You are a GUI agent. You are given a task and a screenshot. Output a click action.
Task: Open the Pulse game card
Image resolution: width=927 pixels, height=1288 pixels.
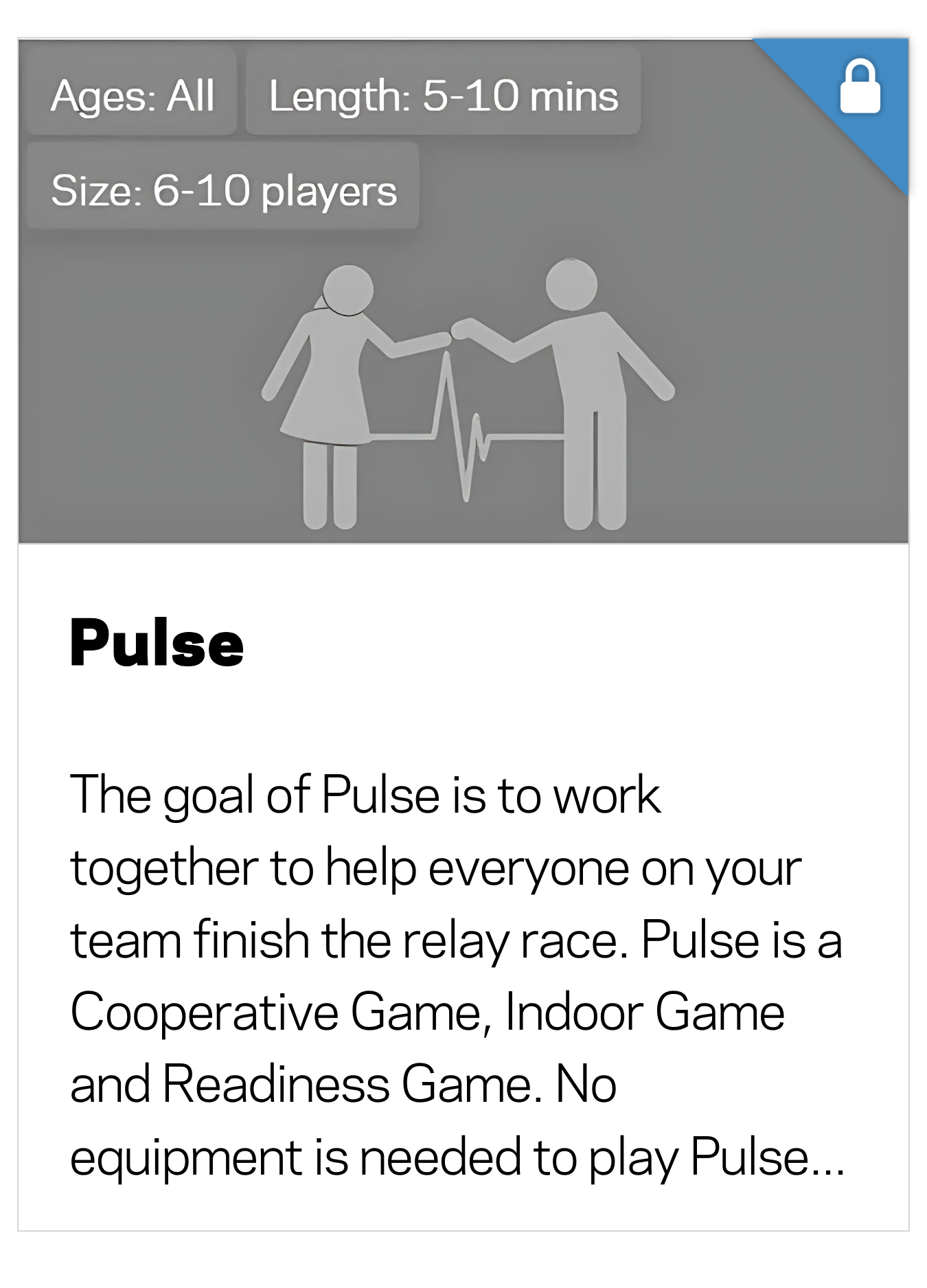157,644
